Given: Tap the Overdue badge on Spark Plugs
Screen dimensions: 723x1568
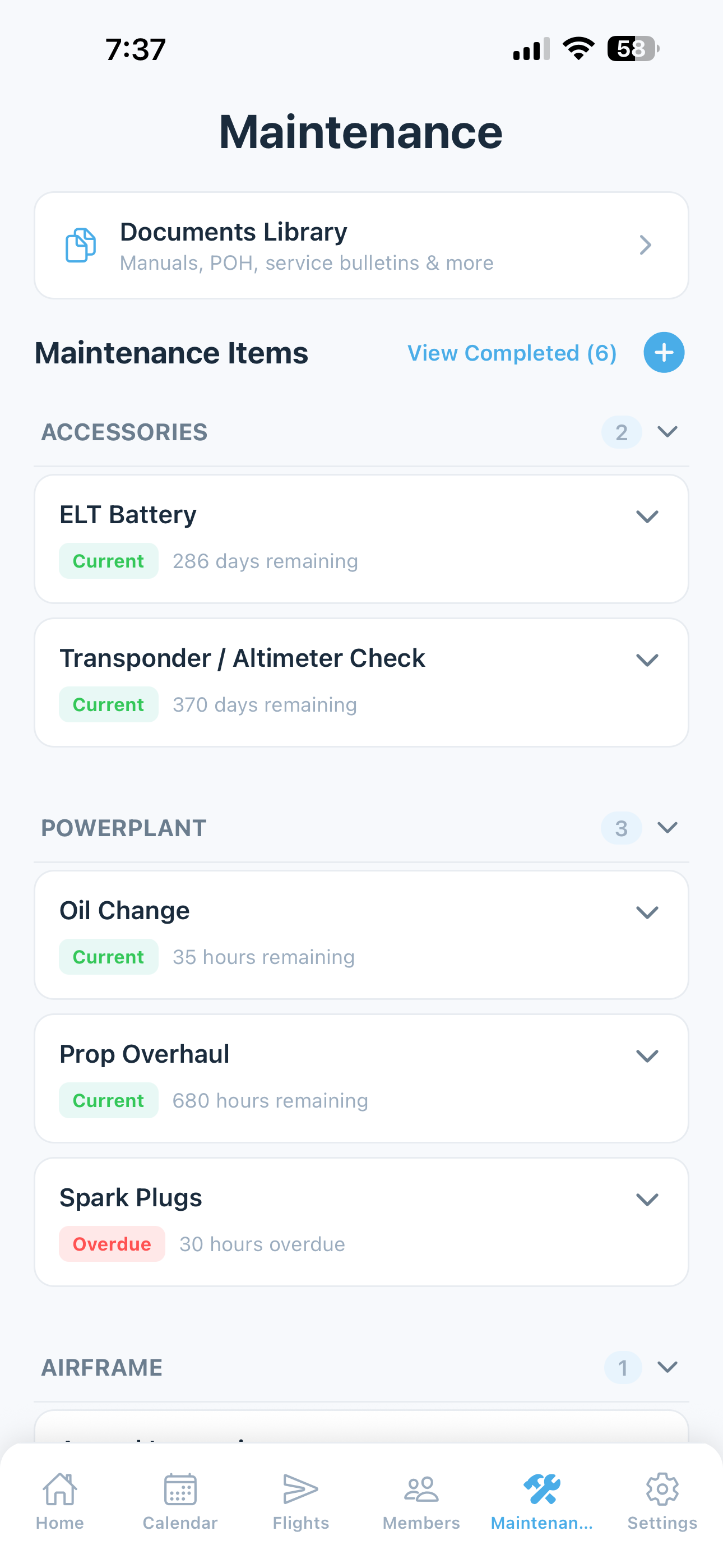Looking at the screenshot, I should click(112, 1243).
